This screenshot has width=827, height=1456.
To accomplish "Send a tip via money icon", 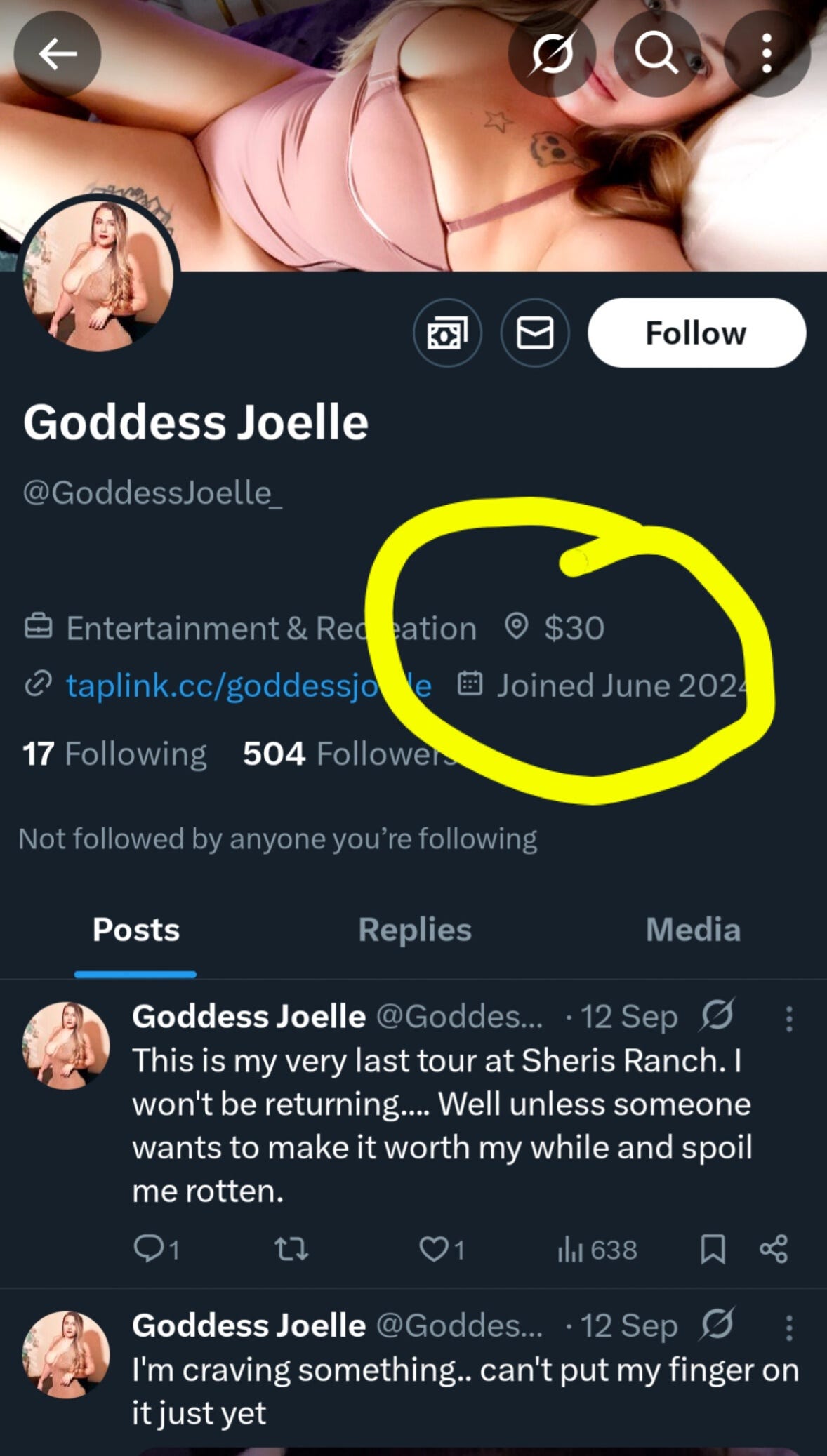I will click(x=447, y=333).
